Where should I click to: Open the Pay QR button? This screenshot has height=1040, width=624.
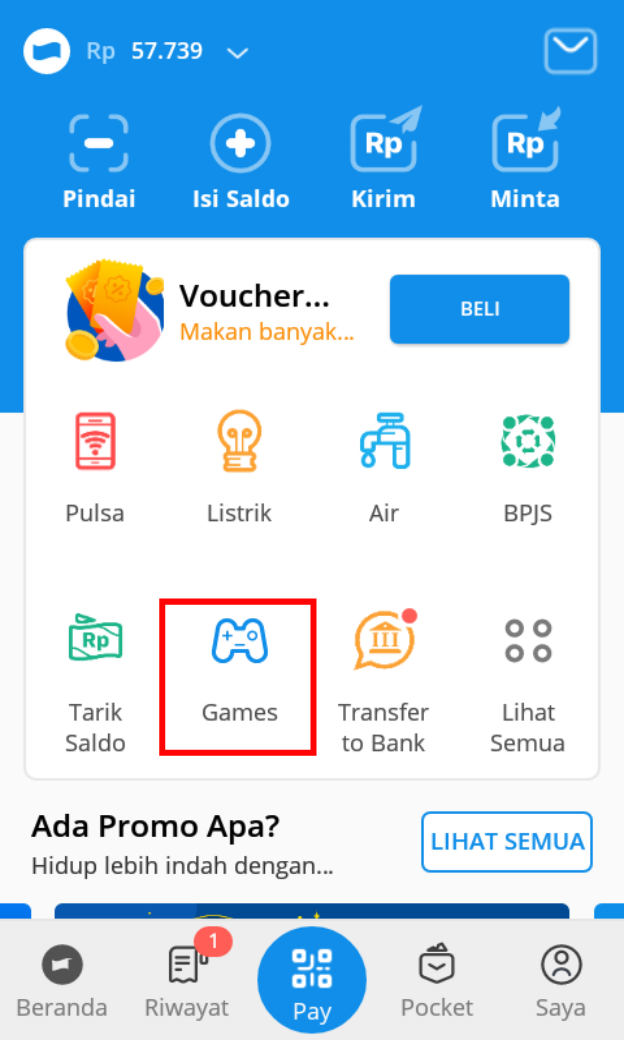tap(312, 981)
